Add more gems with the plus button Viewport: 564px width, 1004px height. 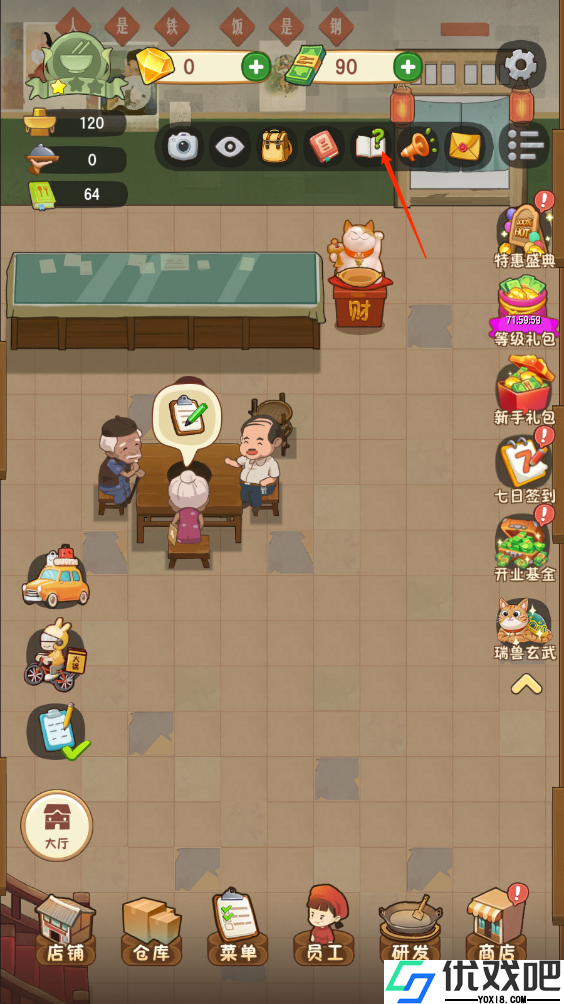coord(255,67)
